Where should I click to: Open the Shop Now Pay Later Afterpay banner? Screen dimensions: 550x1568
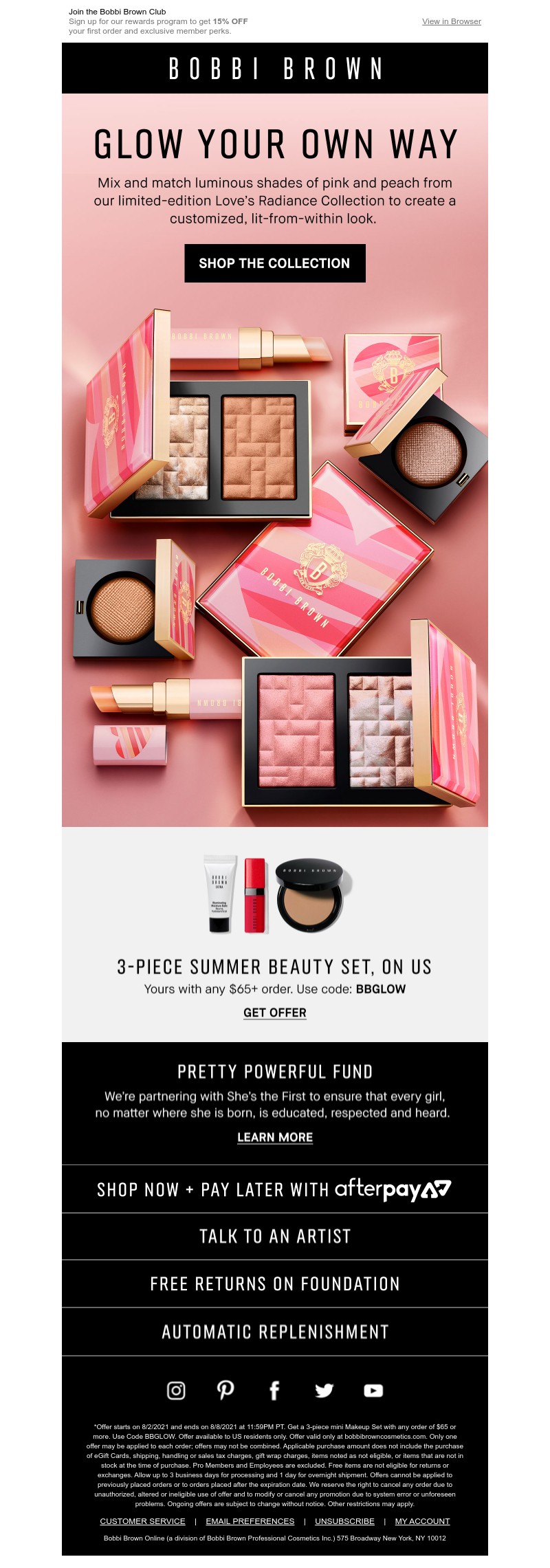[274, 1189]
